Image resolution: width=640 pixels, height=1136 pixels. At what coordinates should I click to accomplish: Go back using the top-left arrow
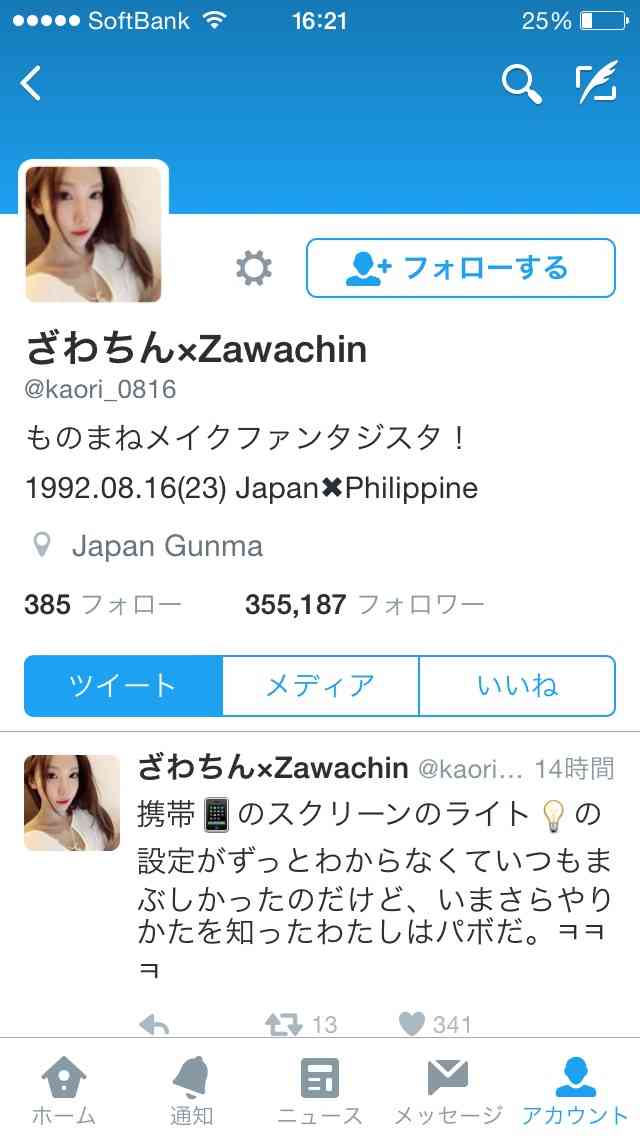click(31, 84)
